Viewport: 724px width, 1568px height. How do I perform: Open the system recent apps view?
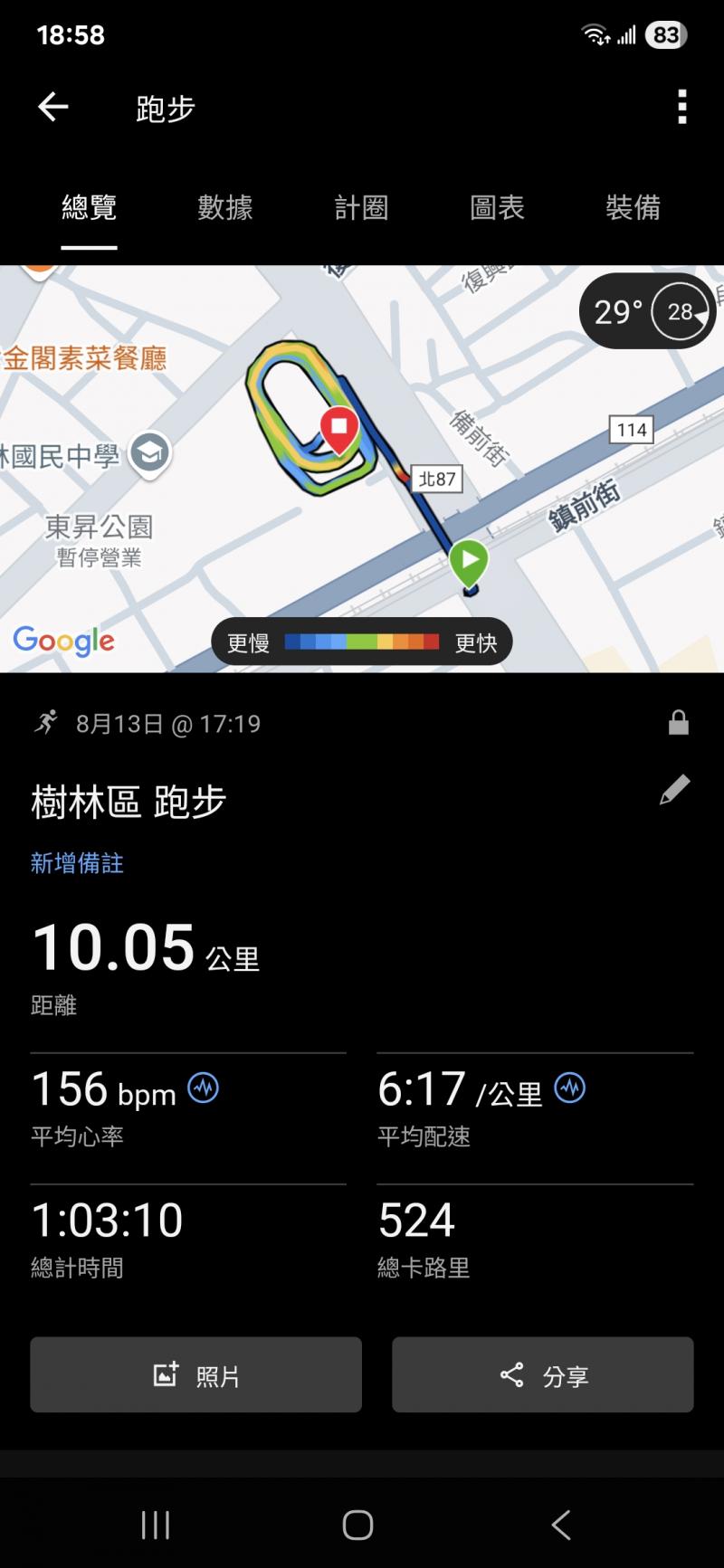(156, 1525)
